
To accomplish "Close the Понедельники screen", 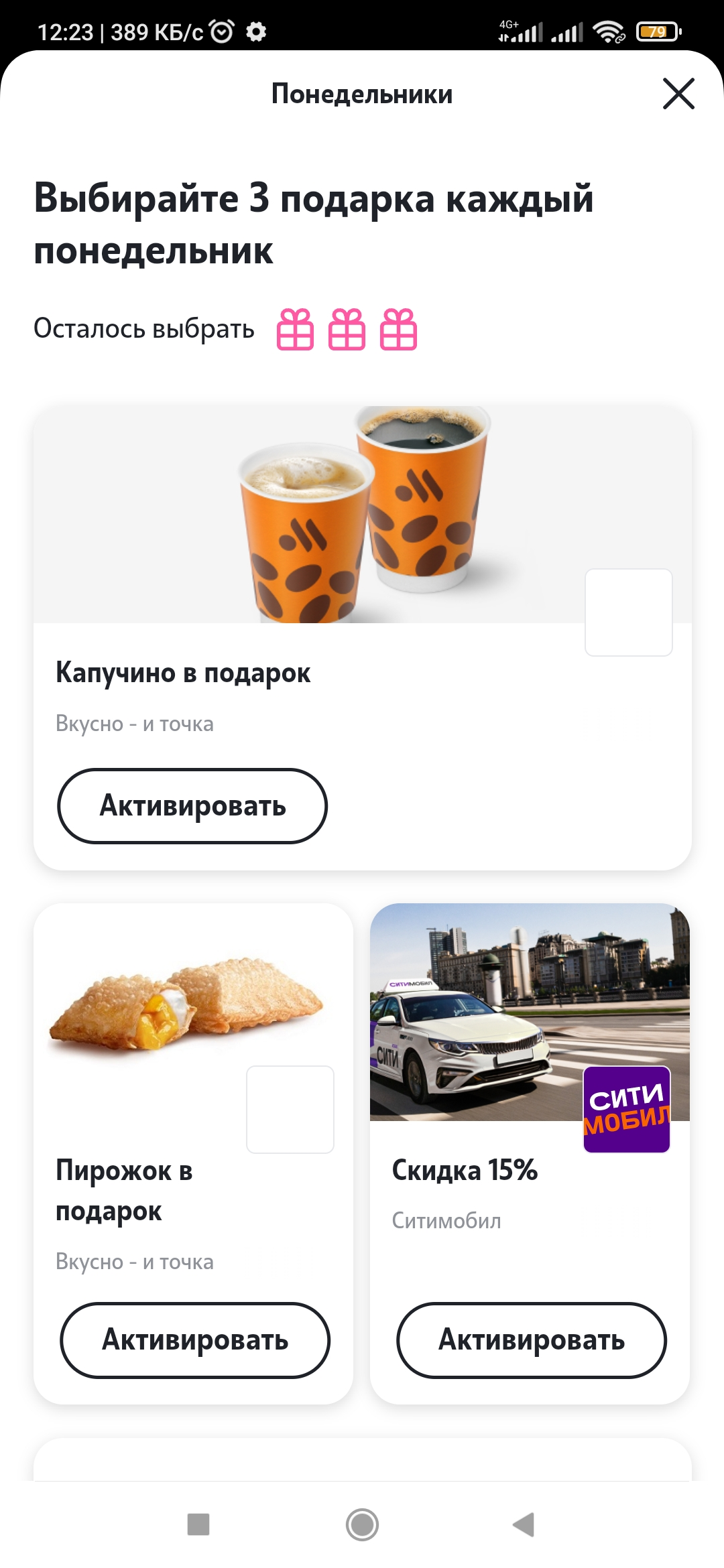I will point(678,94).
